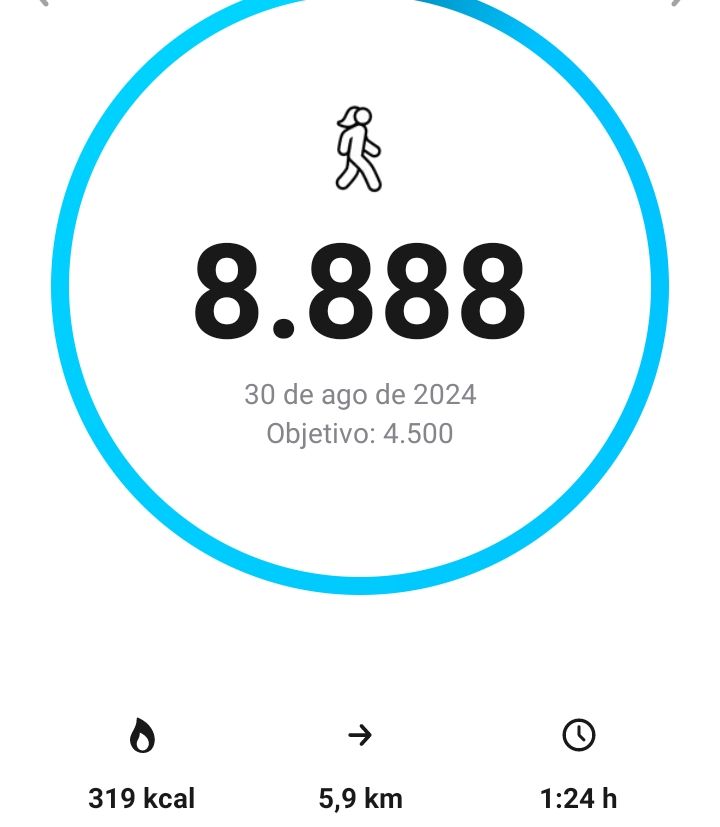The image size is (720, 827).
Task: Go to the next day's steps
Action: (677, 2)
